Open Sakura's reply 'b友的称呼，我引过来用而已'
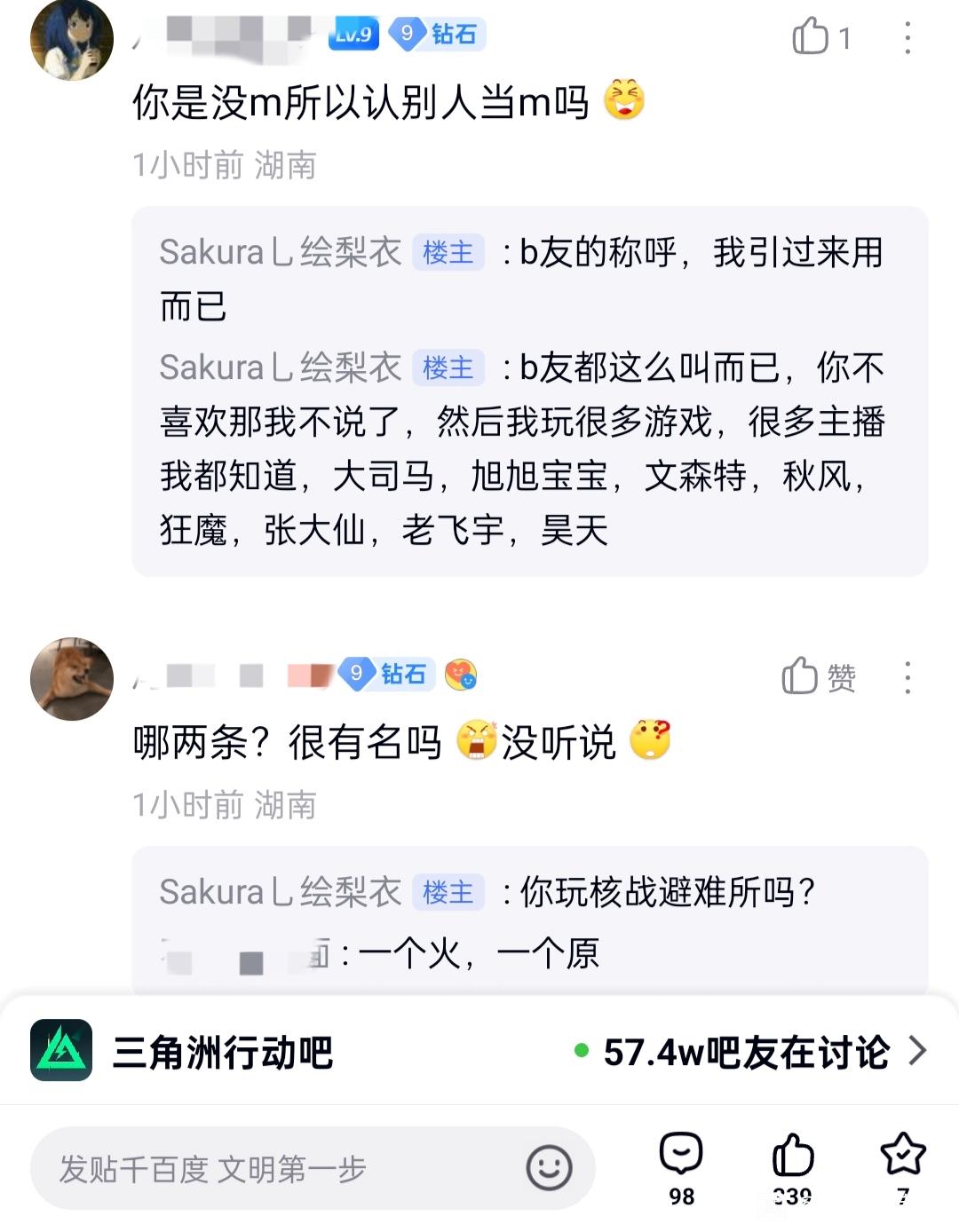Screen dimensions: 959x1232 pos(521,279)
